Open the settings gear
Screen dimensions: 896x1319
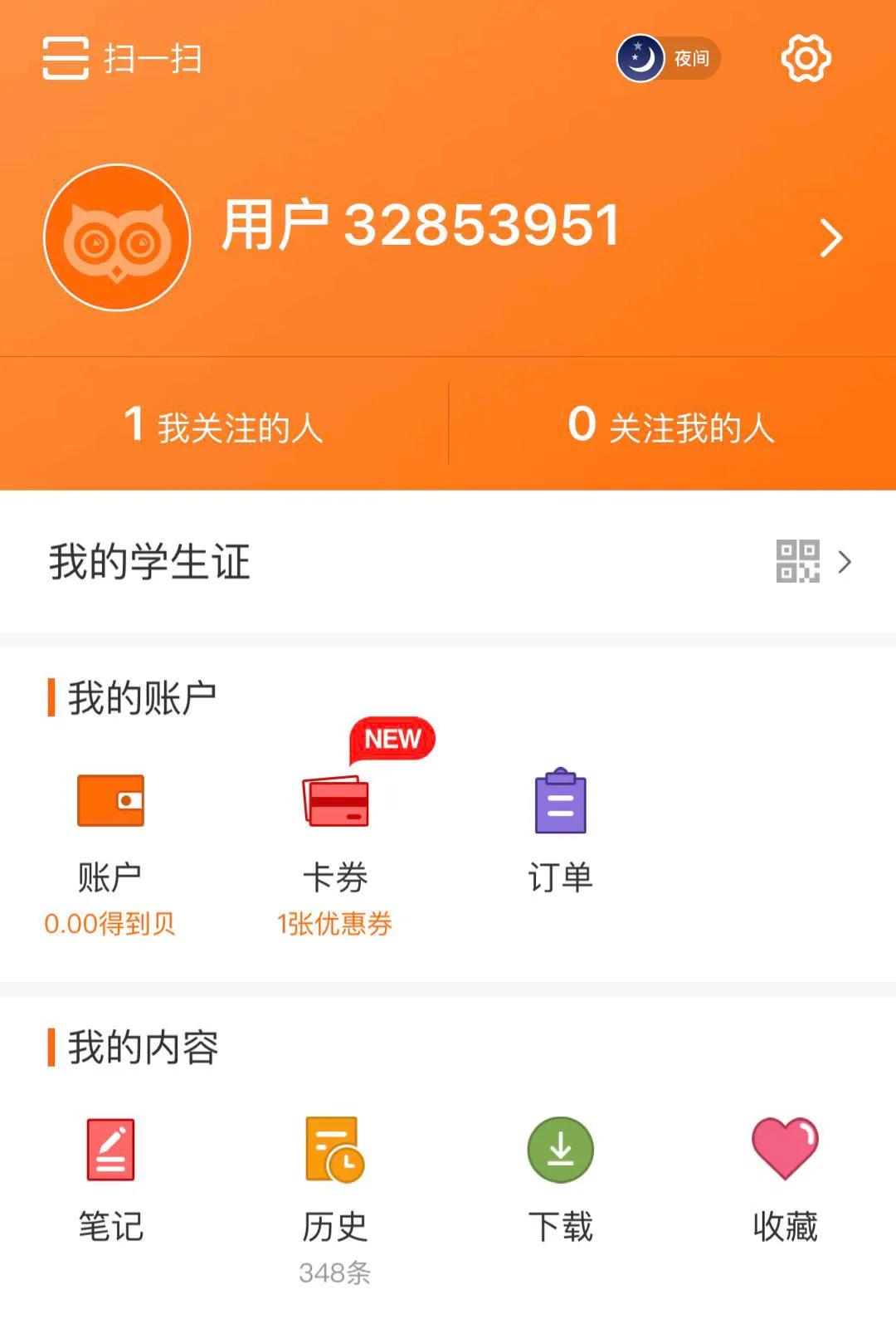click(806, 58)
